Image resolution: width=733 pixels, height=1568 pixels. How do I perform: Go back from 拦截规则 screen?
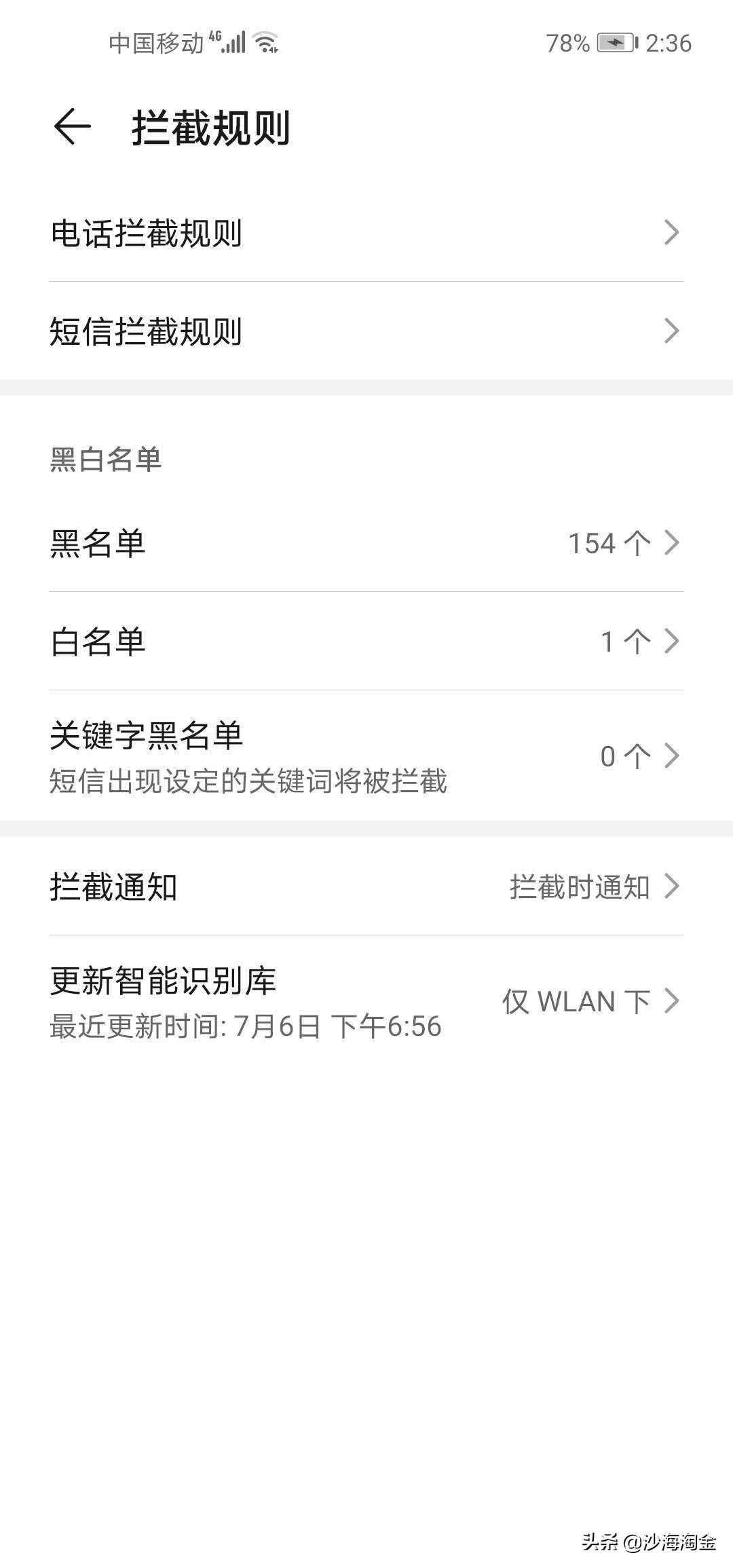pos(72,127)
